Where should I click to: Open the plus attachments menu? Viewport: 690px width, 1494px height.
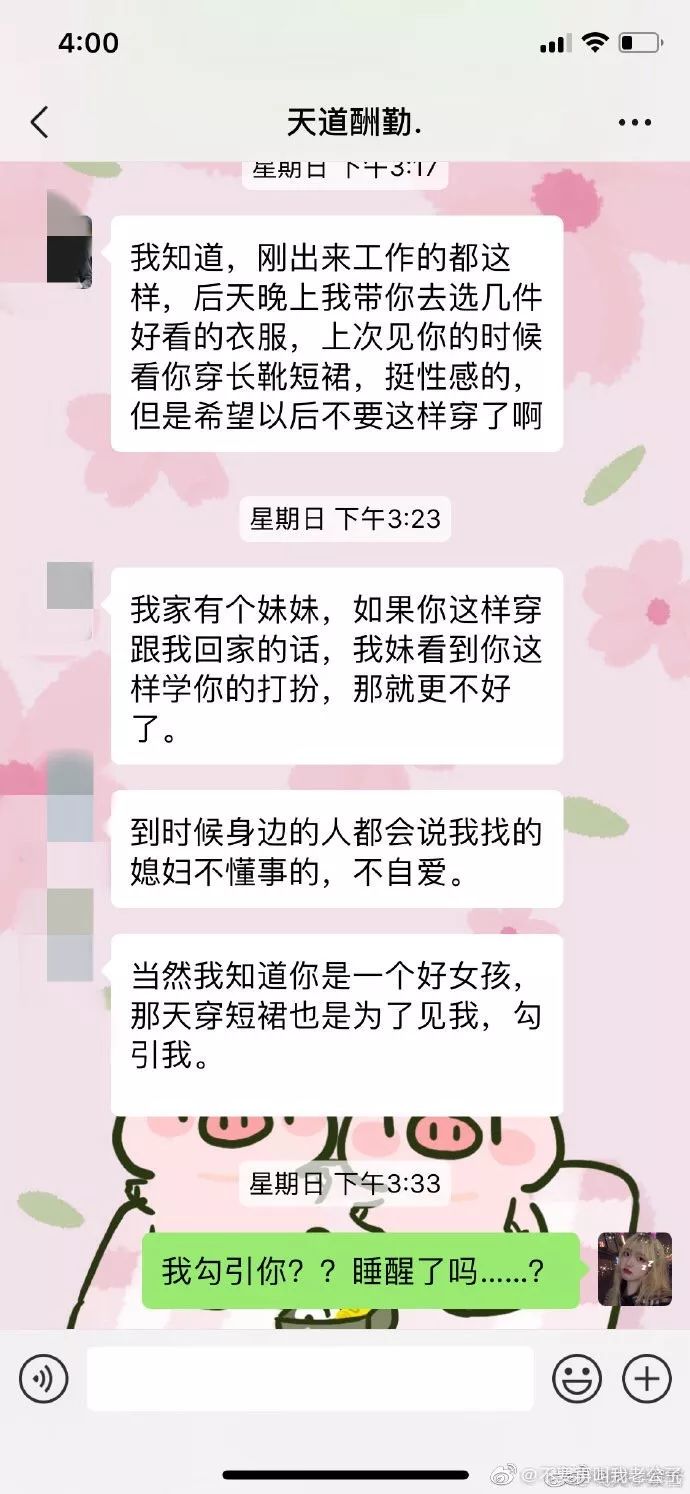point(647,1380)
